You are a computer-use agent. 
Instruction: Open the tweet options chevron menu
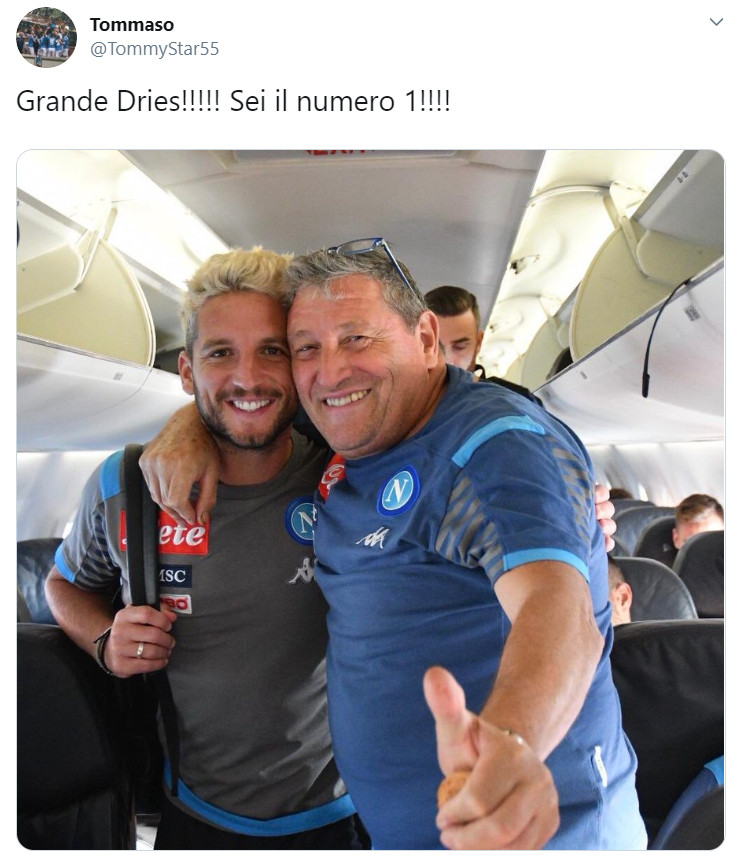coord(716,22)
